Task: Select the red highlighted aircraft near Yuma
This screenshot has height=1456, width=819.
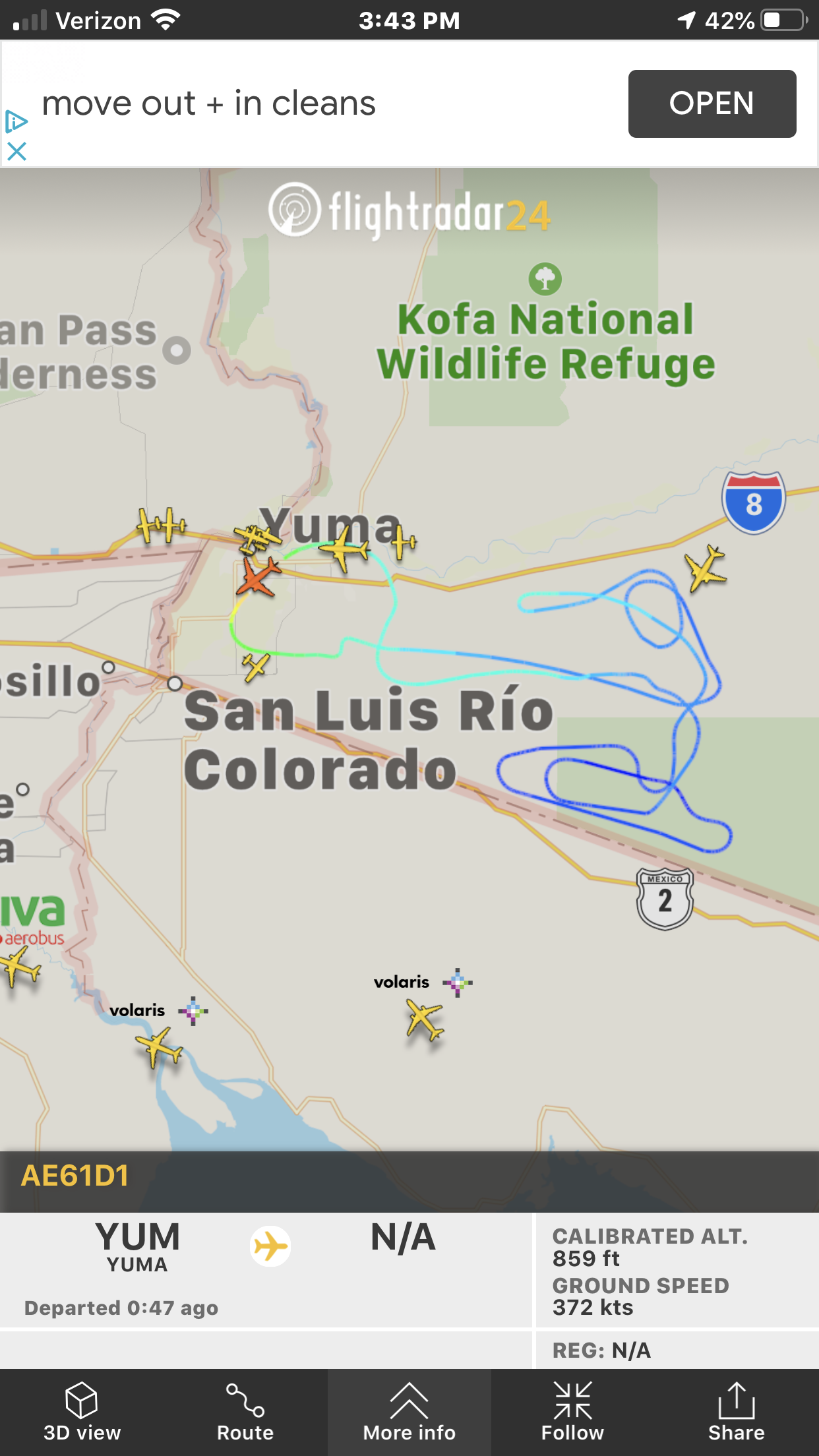Action: tap(258, 576)
